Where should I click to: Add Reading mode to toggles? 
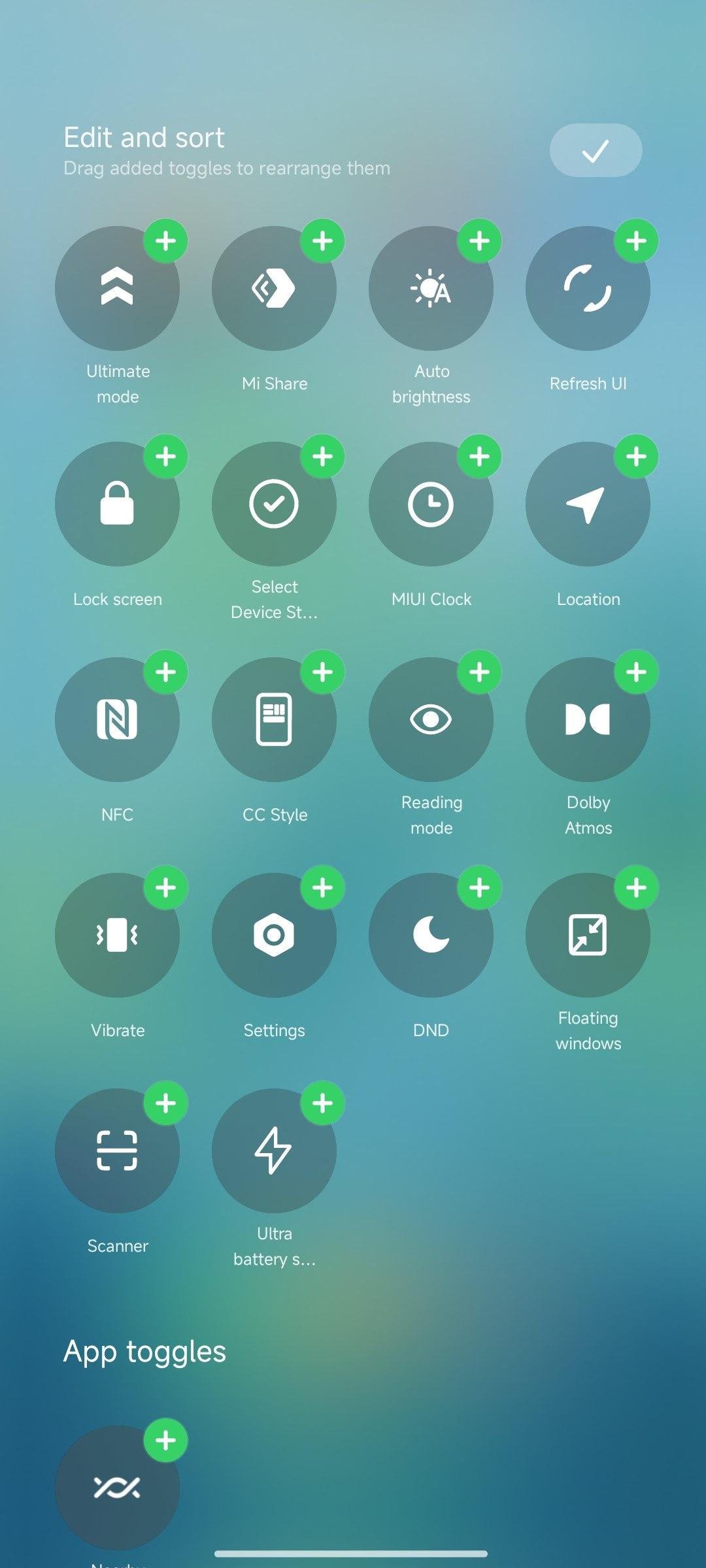[x=479, y=672]
